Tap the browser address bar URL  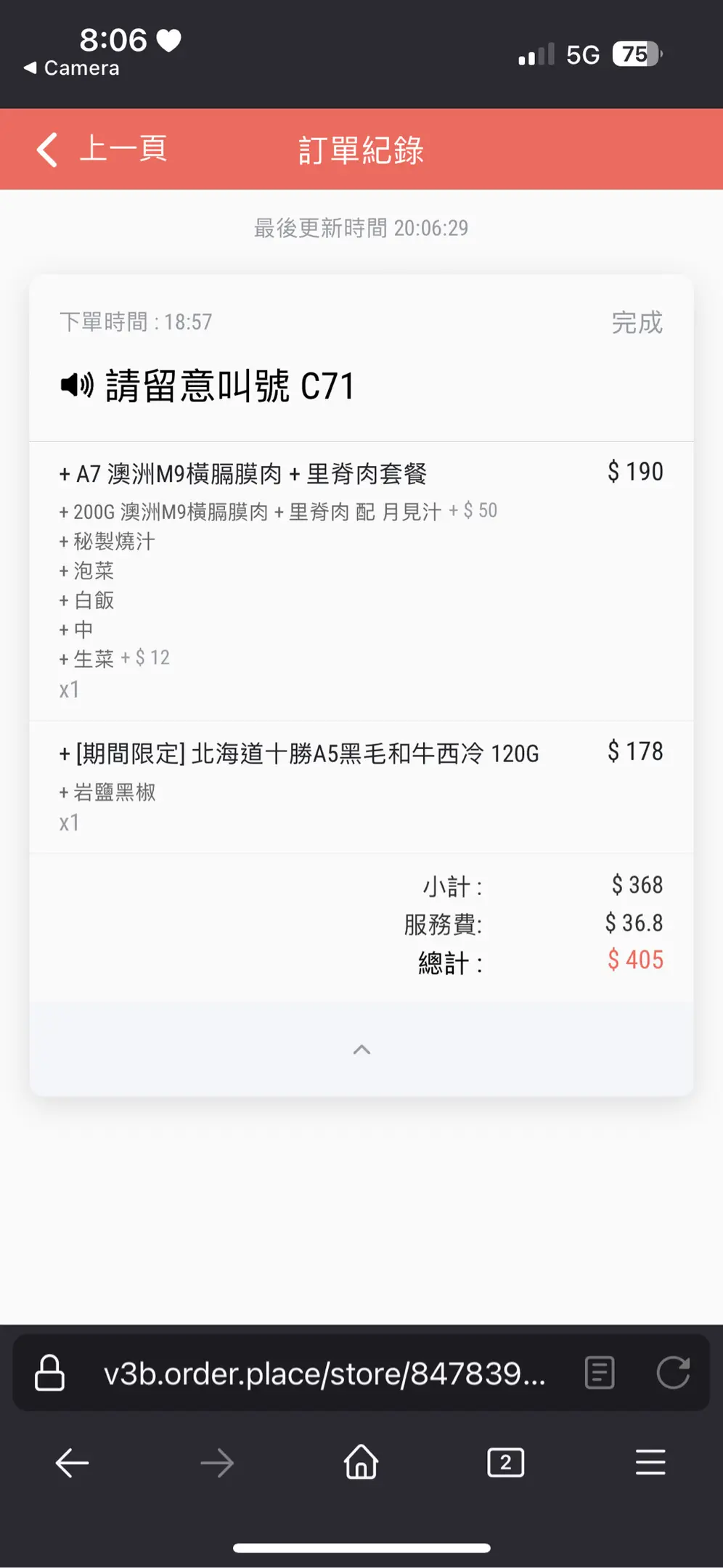coord(324,1373)
